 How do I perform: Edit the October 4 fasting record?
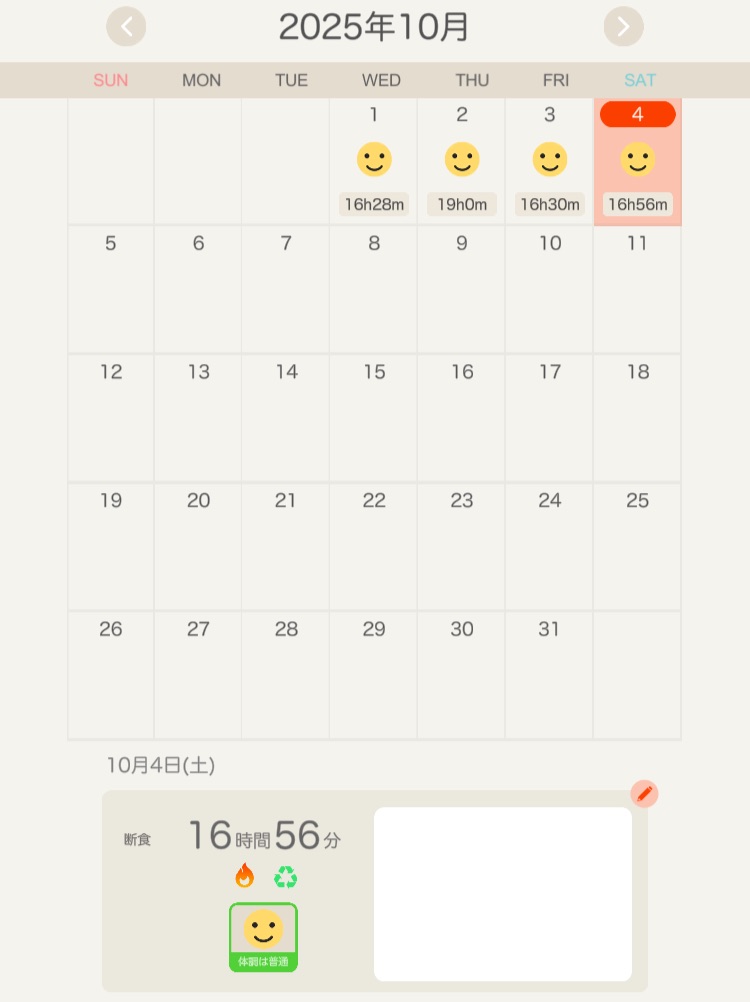(645, 794)
